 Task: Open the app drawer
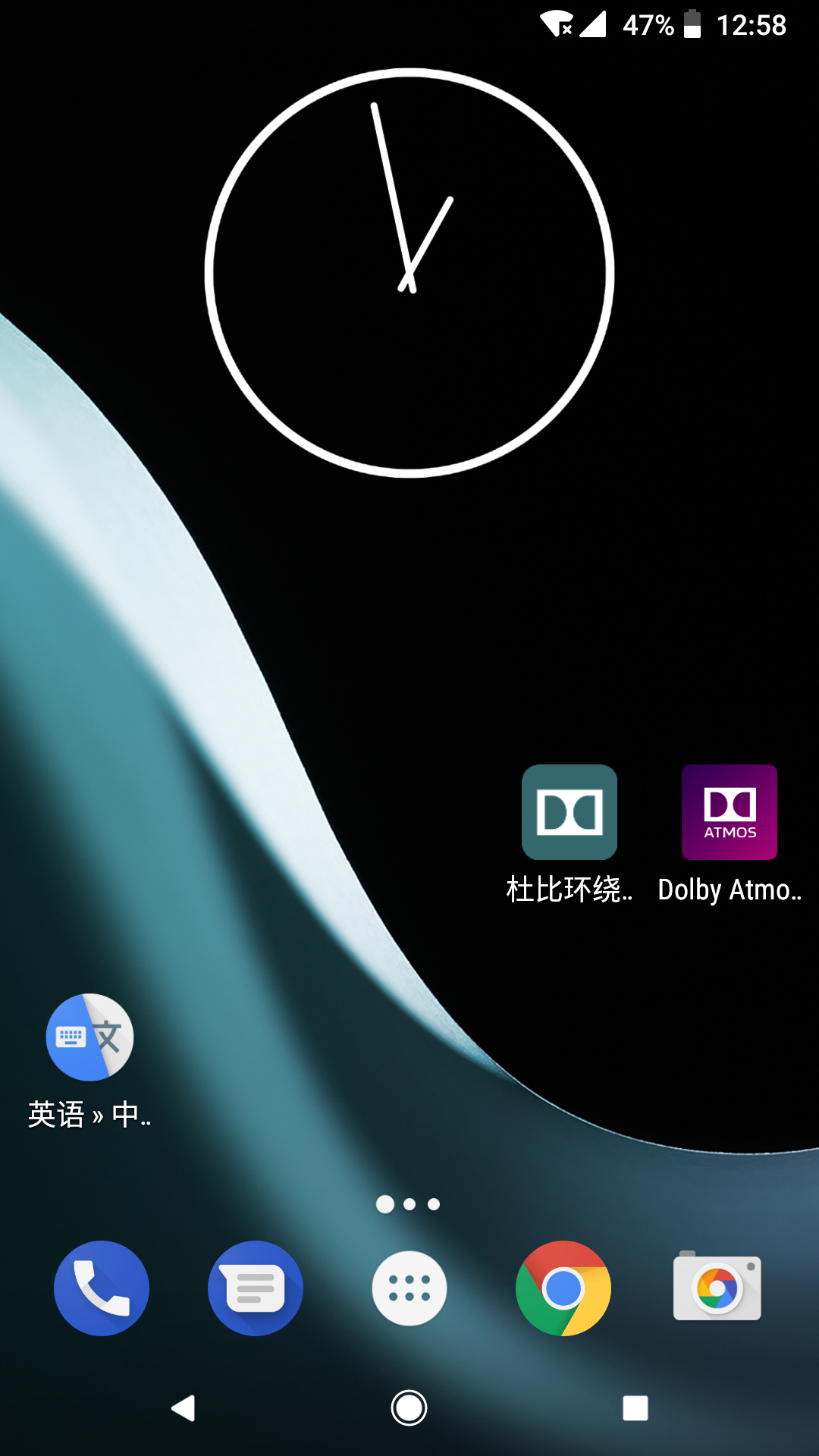tap(409, 1288)
